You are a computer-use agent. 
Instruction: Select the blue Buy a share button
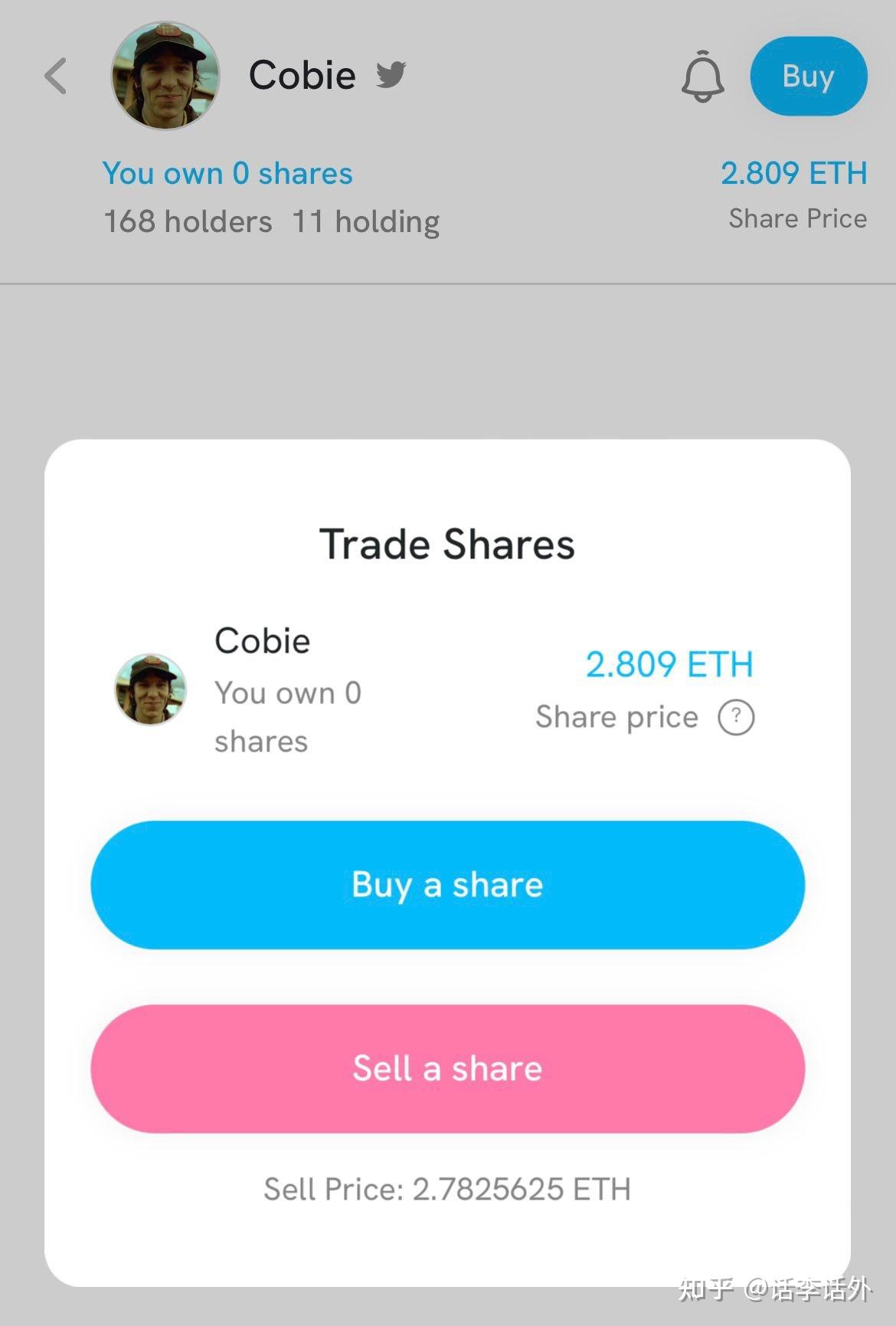(x=447, y=885)
